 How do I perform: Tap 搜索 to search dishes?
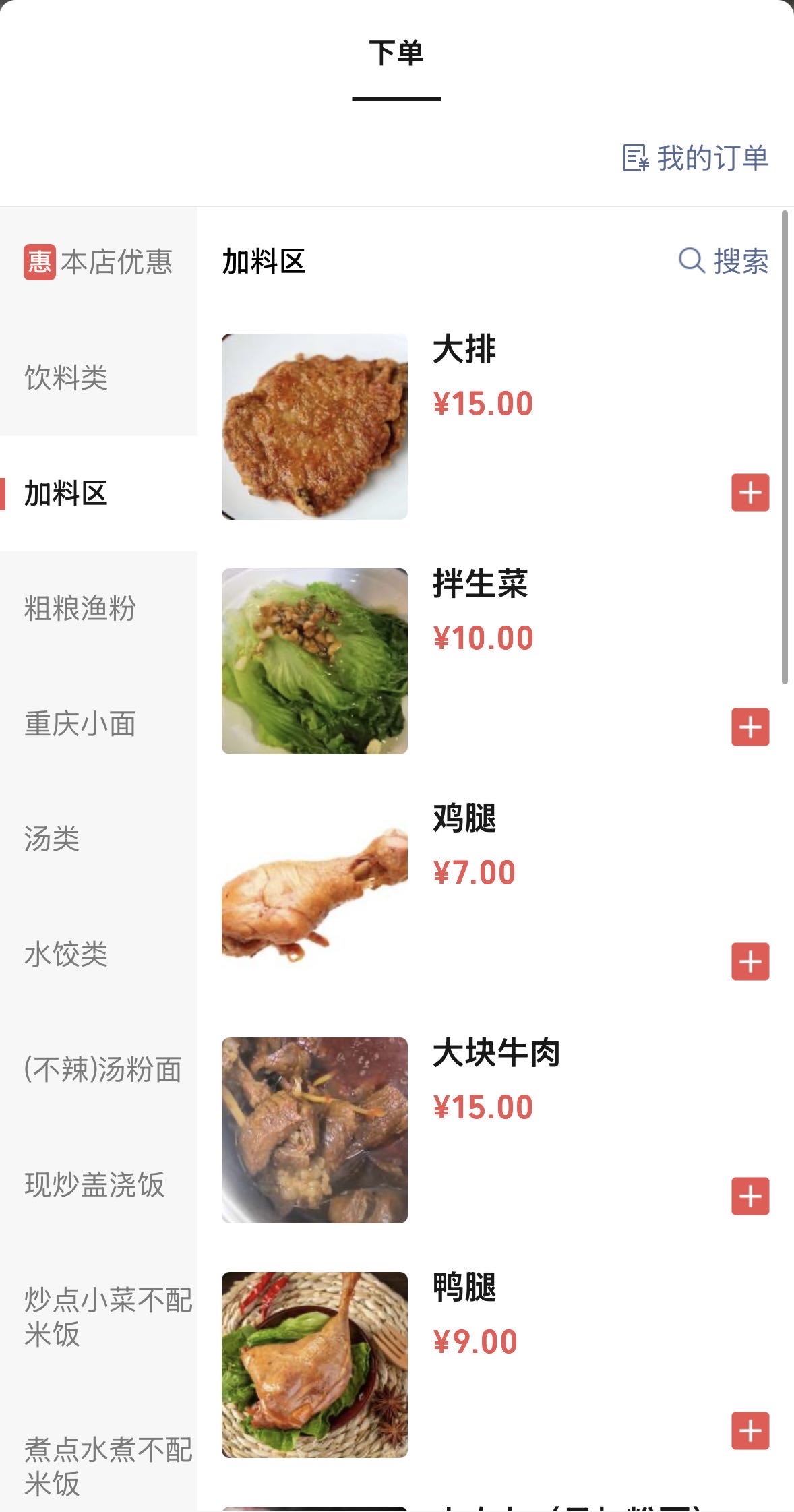tap(723, 261)
